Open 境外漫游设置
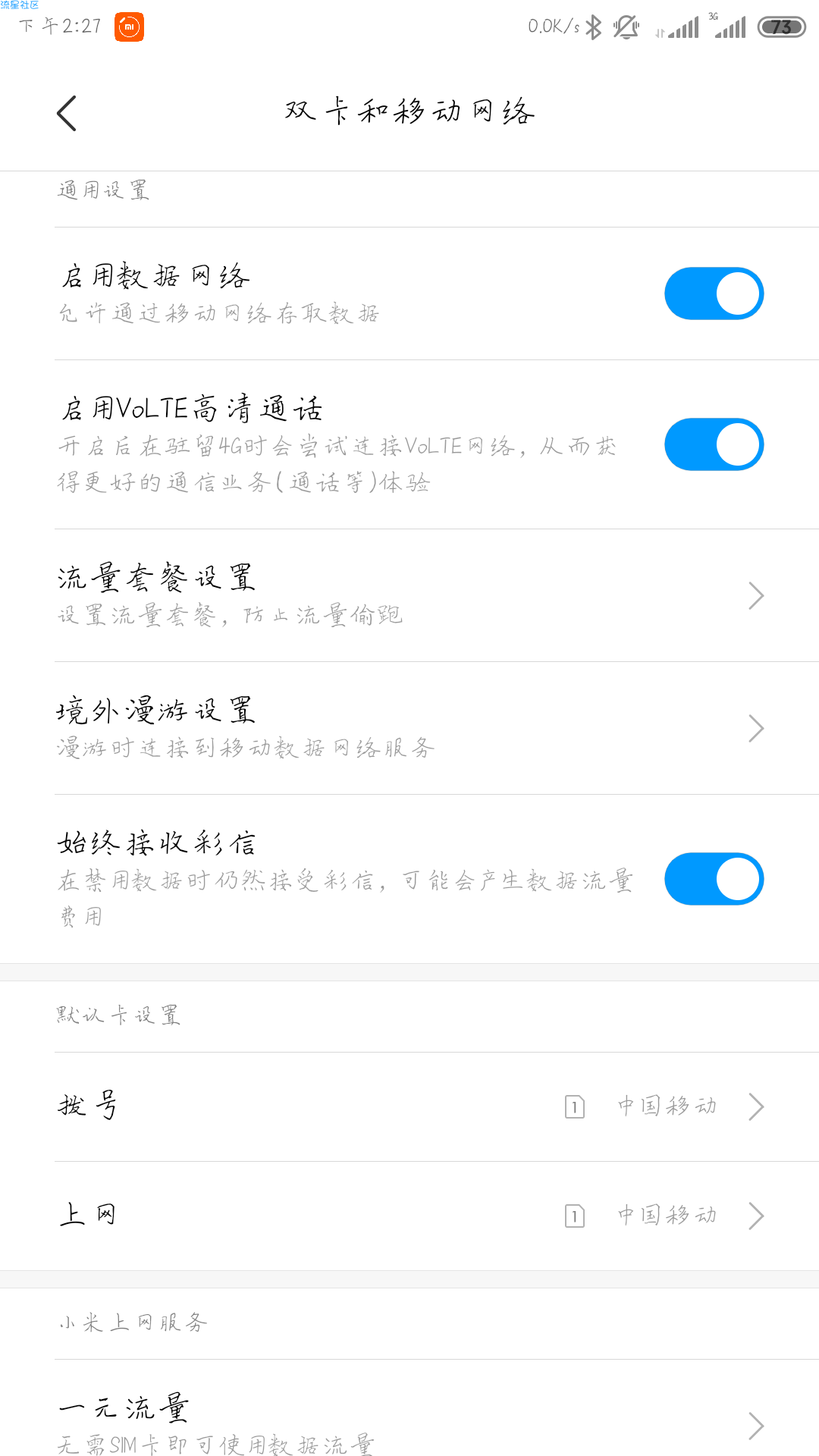The width and height of the screenshot is (819, 1456). point(409,728)
